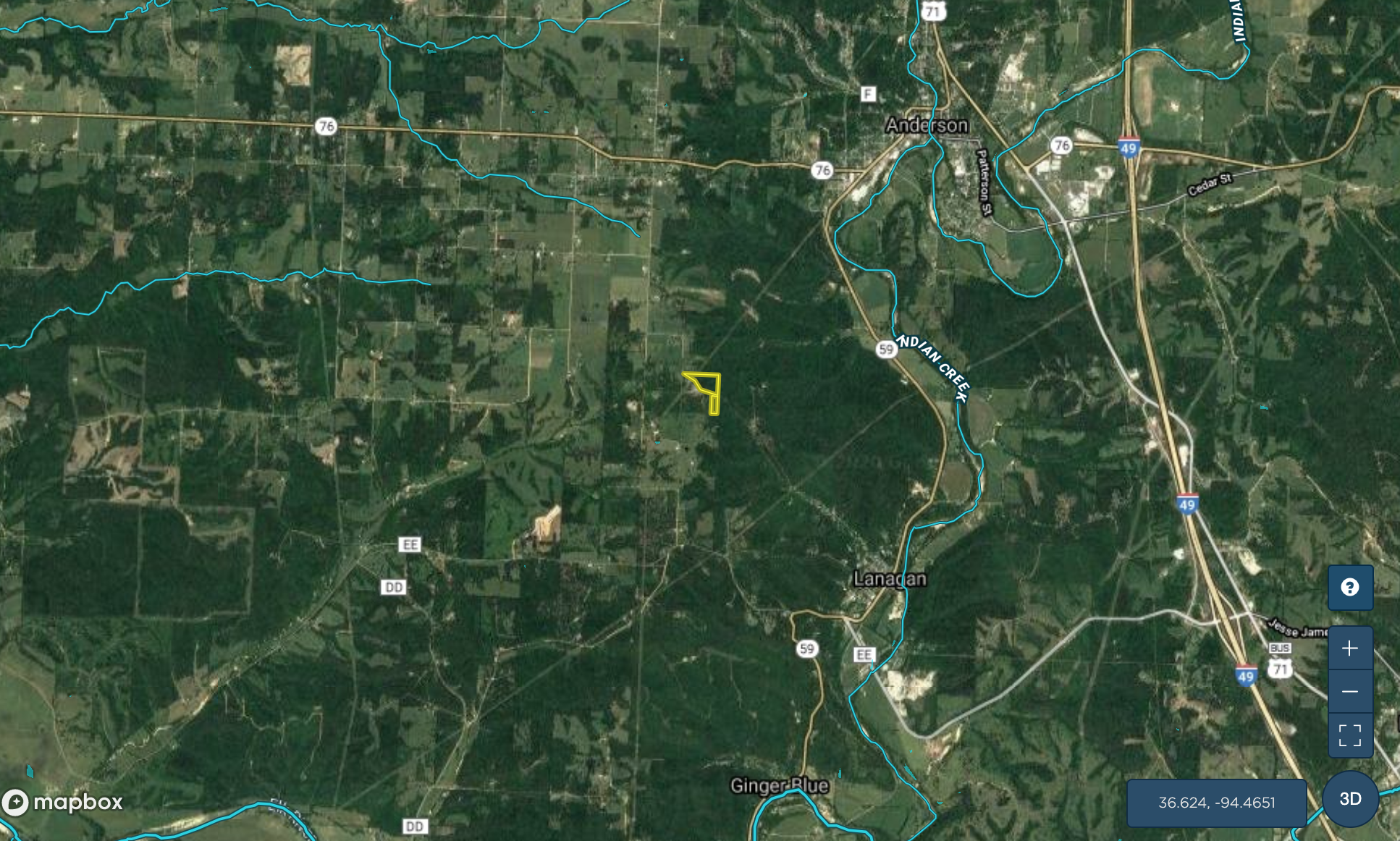Switch map to 3D view
The height and width of the screenshot is (841, 1400).
(x=1350, y=799)
